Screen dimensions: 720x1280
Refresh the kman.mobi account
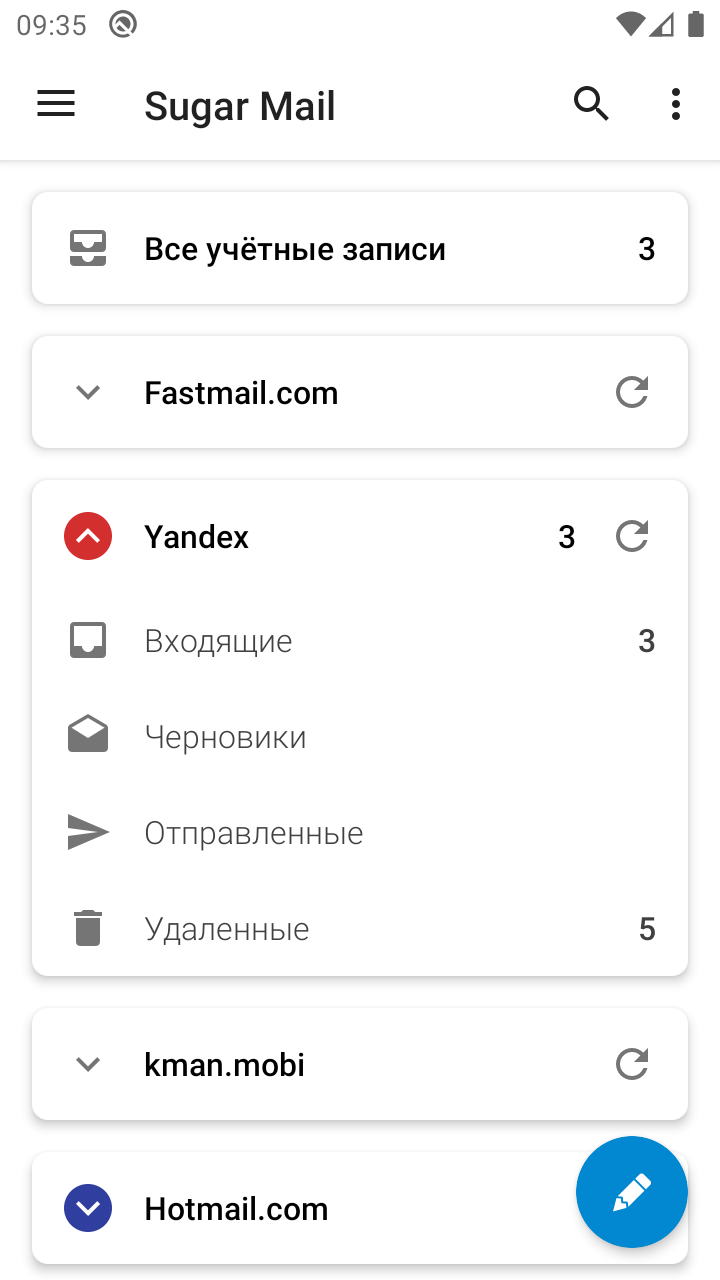pyautogui.click(x=632, y=1065)
